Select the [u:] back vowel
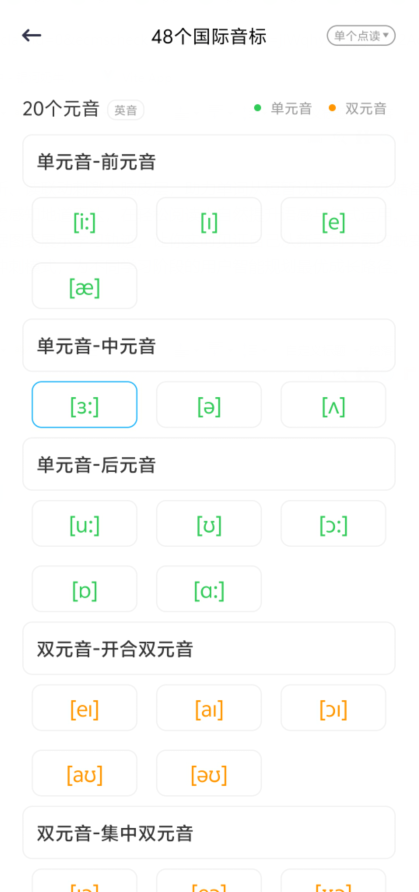Viewport: 419px width, 892px height. [x=84, y=523]
